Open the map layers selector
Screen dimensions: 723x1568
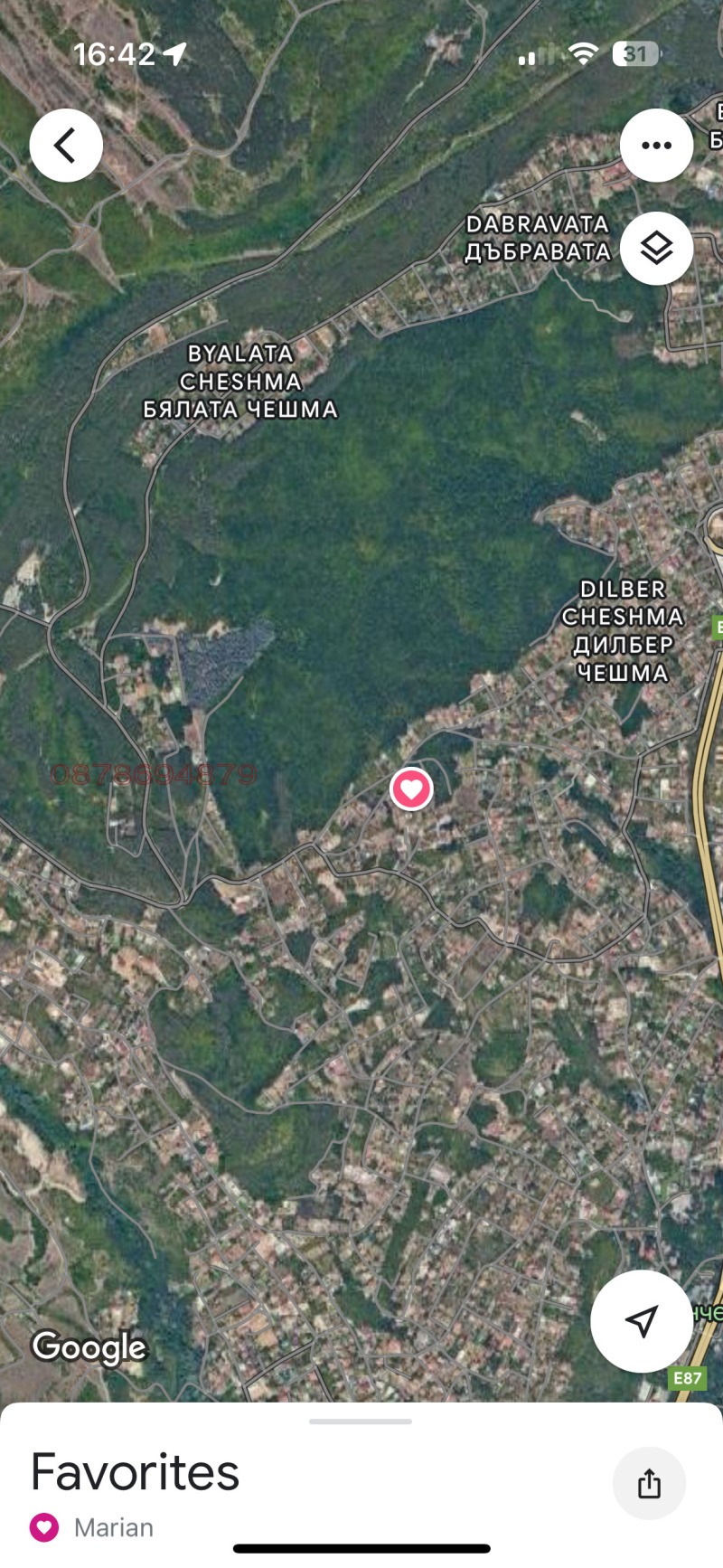point(656,249)
